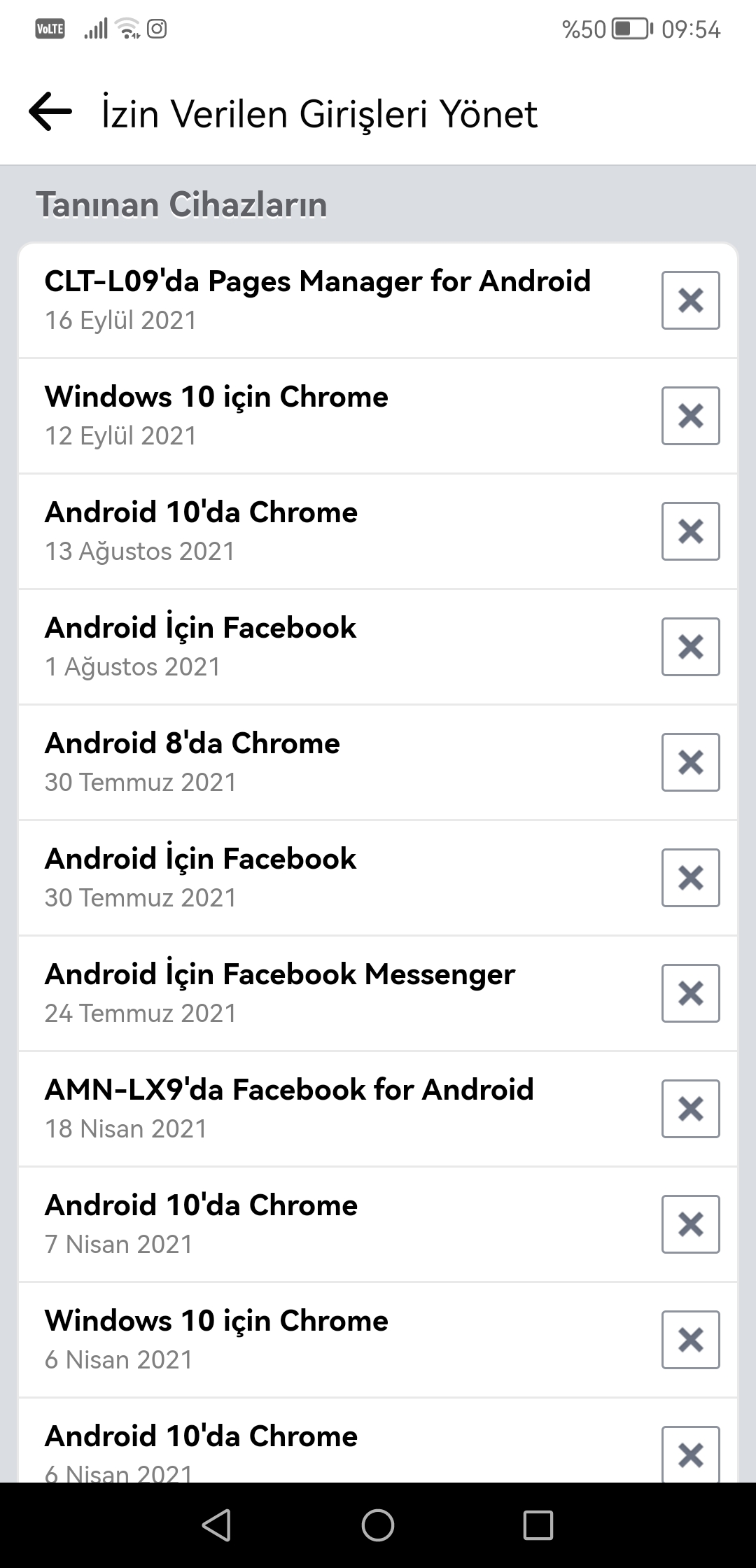The image size is (756, 1568).
Task: Tap the system home button
Action: 378,1525
